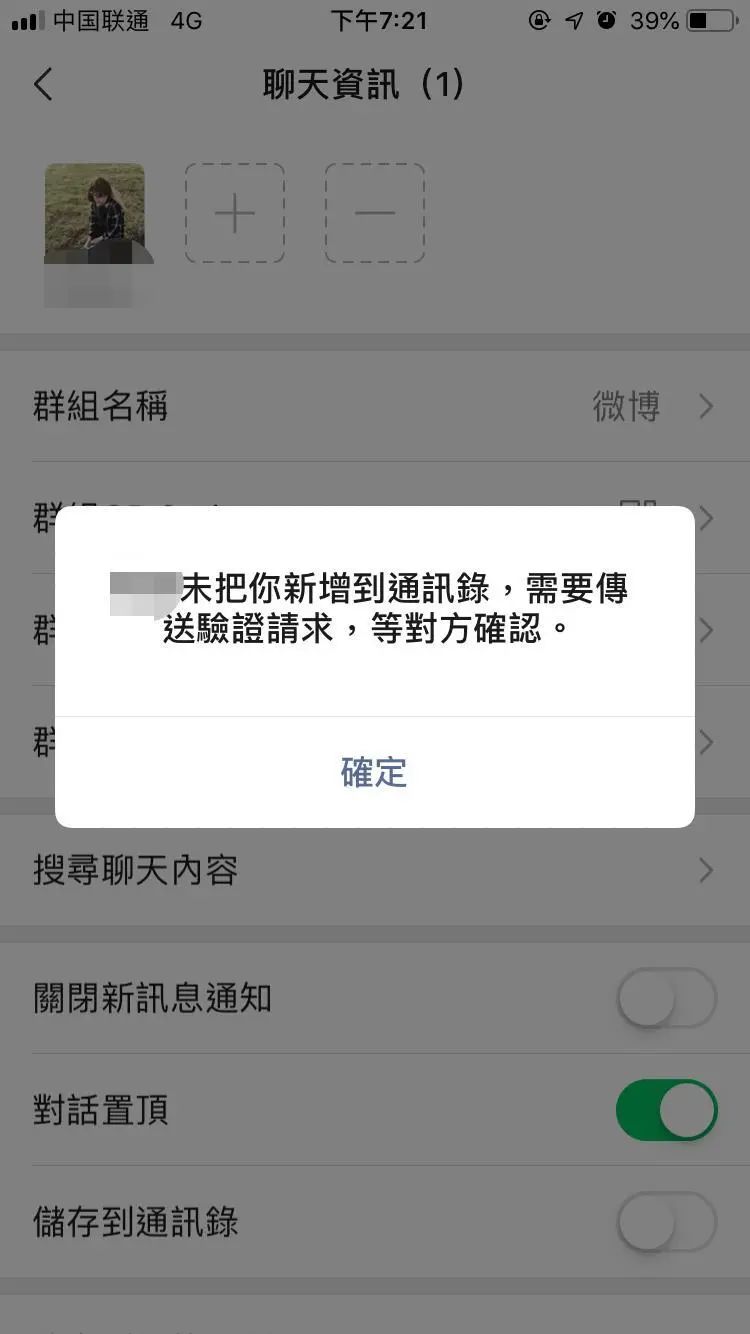Remove a member with the minus tile
Image resolution: width=750 pixels, height=1334 pixels.
click(x=375, y=213)
